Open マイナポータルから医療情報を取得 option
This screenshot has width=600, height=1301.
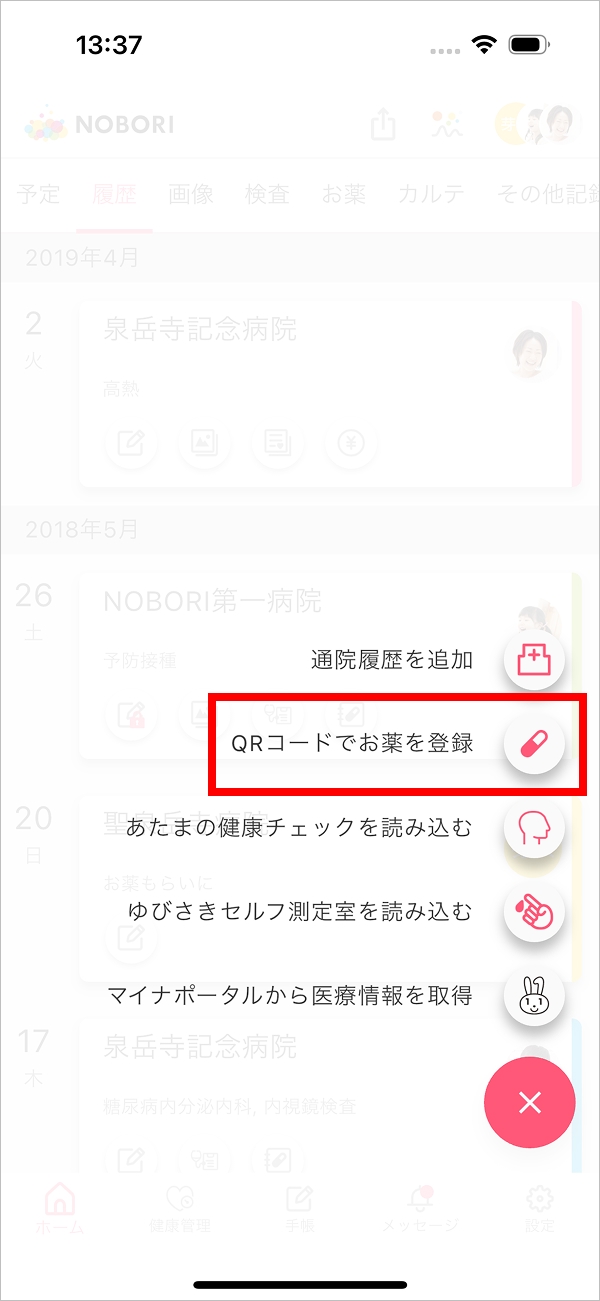pyautogui.click(x=534, y=996)
